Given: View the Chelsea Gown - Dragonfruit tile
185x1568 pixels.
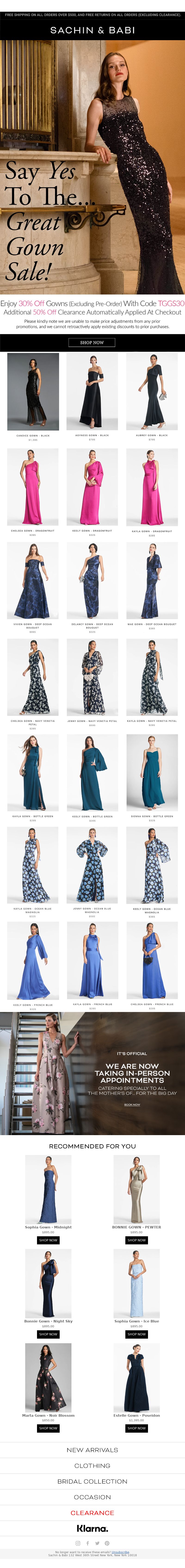Looking at the screenshot, I should 33,487.
